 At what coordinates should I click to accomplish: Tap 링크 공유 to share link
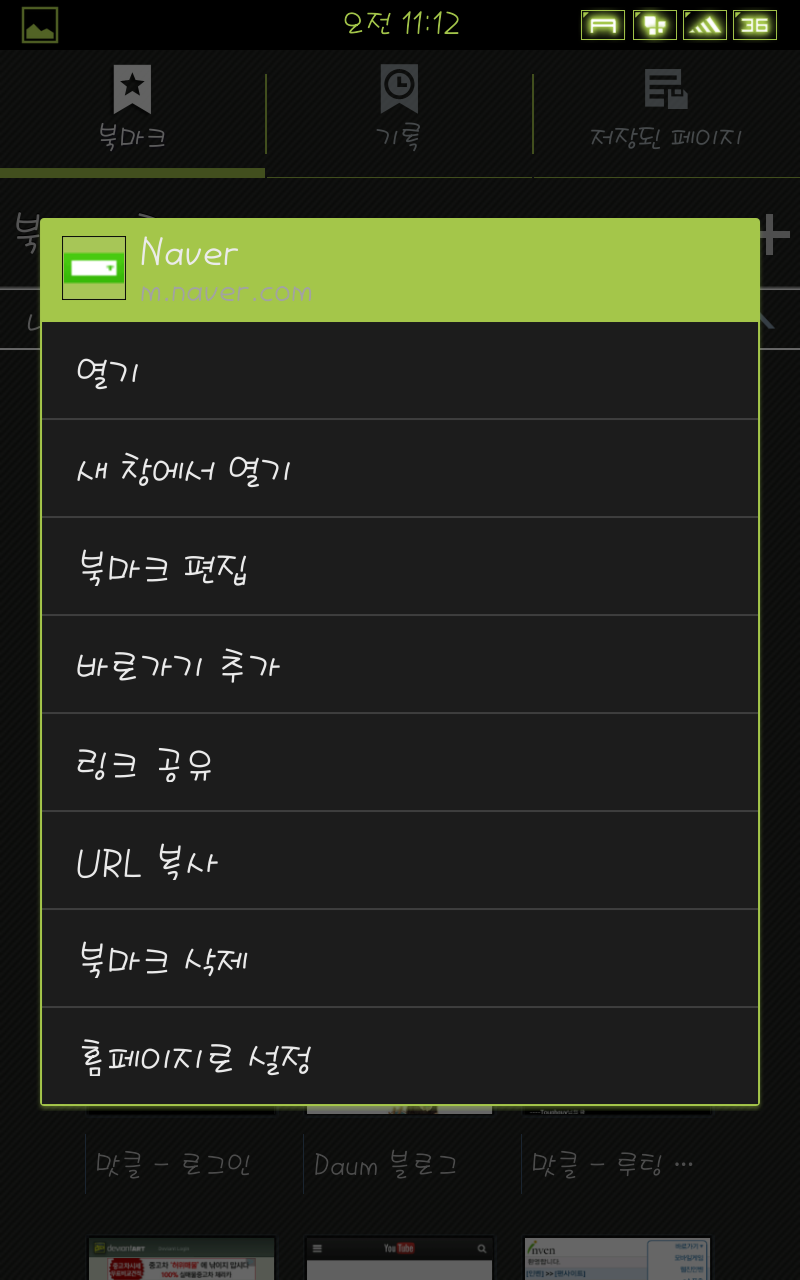(400, 763)
